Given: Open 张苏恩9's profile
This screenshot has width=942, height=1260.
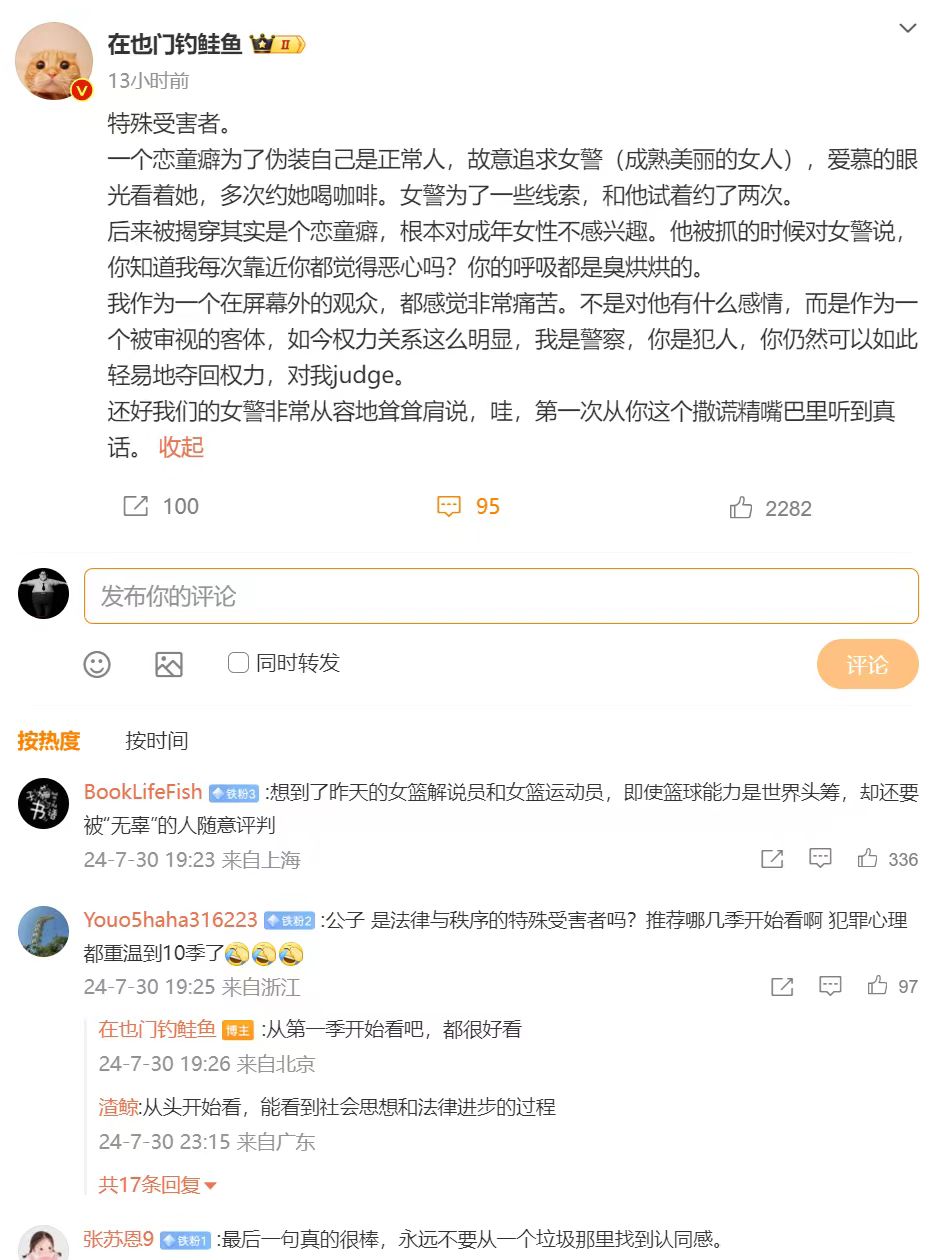Looking at the screenshot, I should pos(118,1240).
